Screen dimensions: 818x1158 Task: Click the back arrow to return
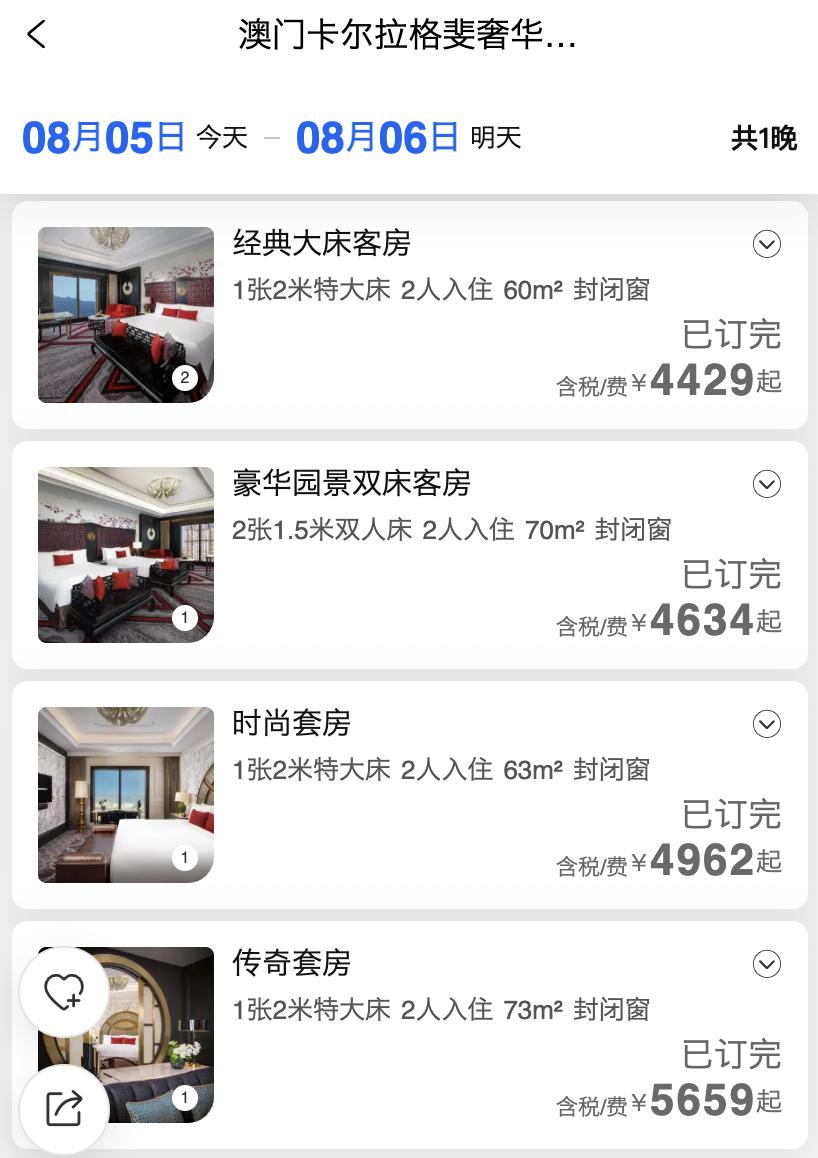37,35
